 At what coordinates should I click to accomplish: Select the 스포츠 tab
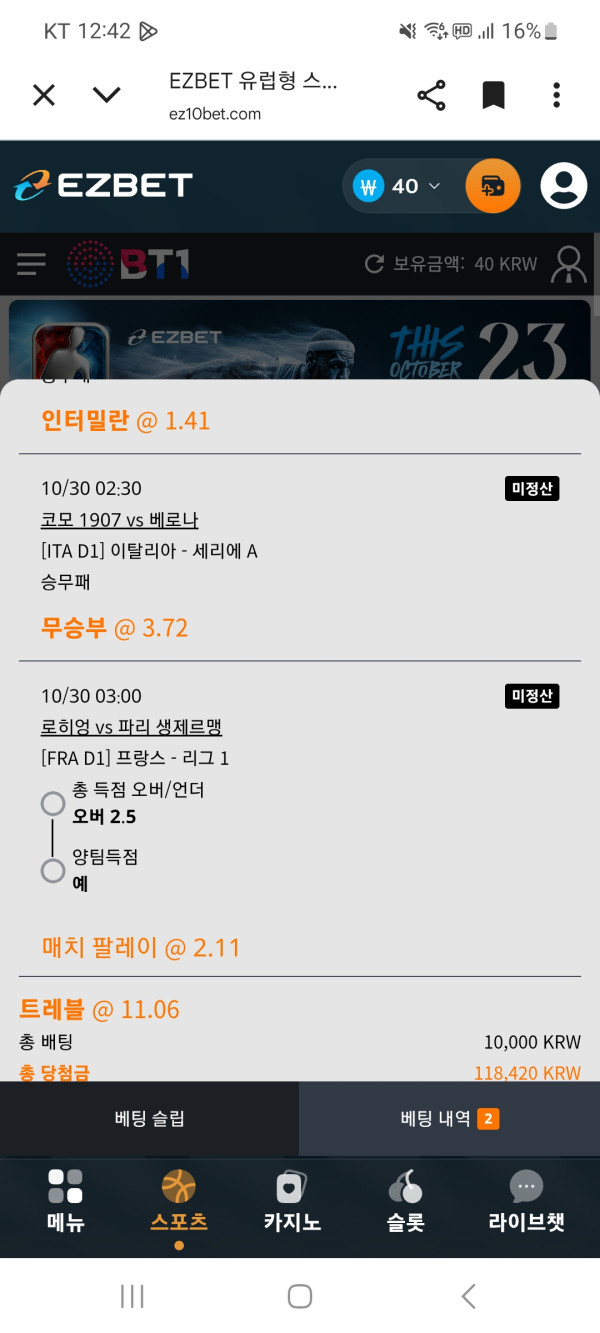point(178,1202)
